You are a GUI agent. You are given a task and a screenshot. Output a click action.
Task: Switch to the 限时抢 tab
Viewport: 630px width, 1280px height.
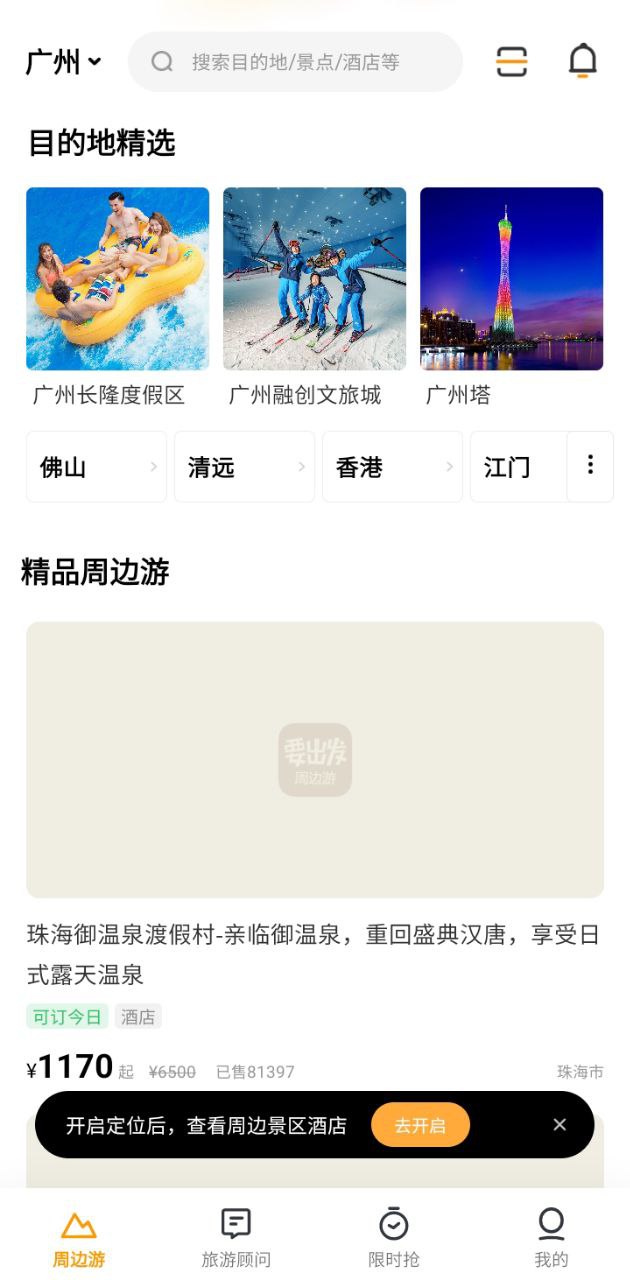394,1237
